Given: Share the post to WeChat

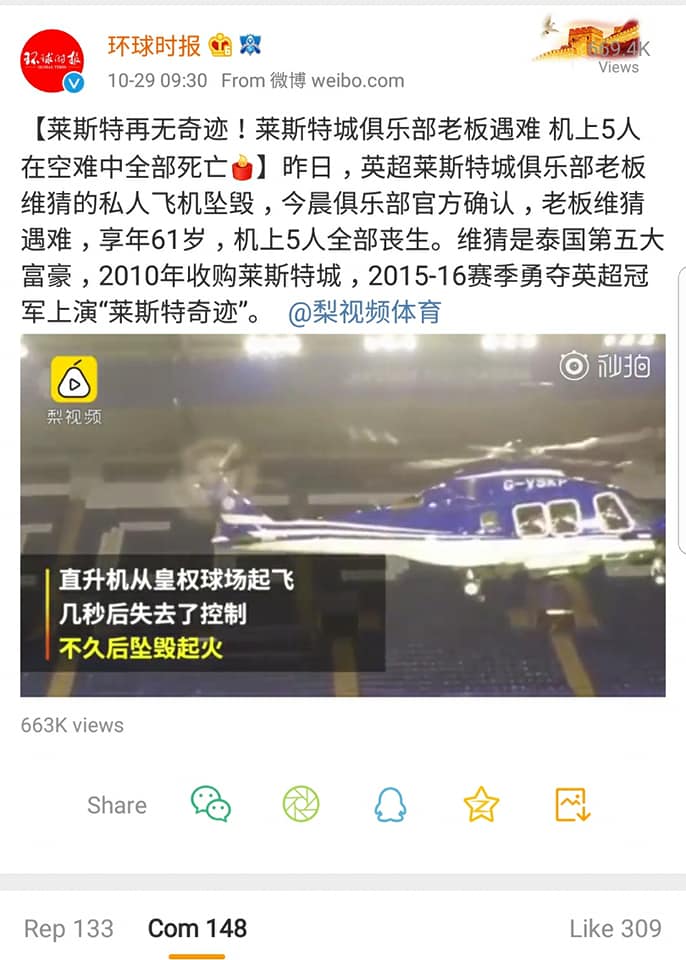Looking at the screenshot, I should (211, 804).
